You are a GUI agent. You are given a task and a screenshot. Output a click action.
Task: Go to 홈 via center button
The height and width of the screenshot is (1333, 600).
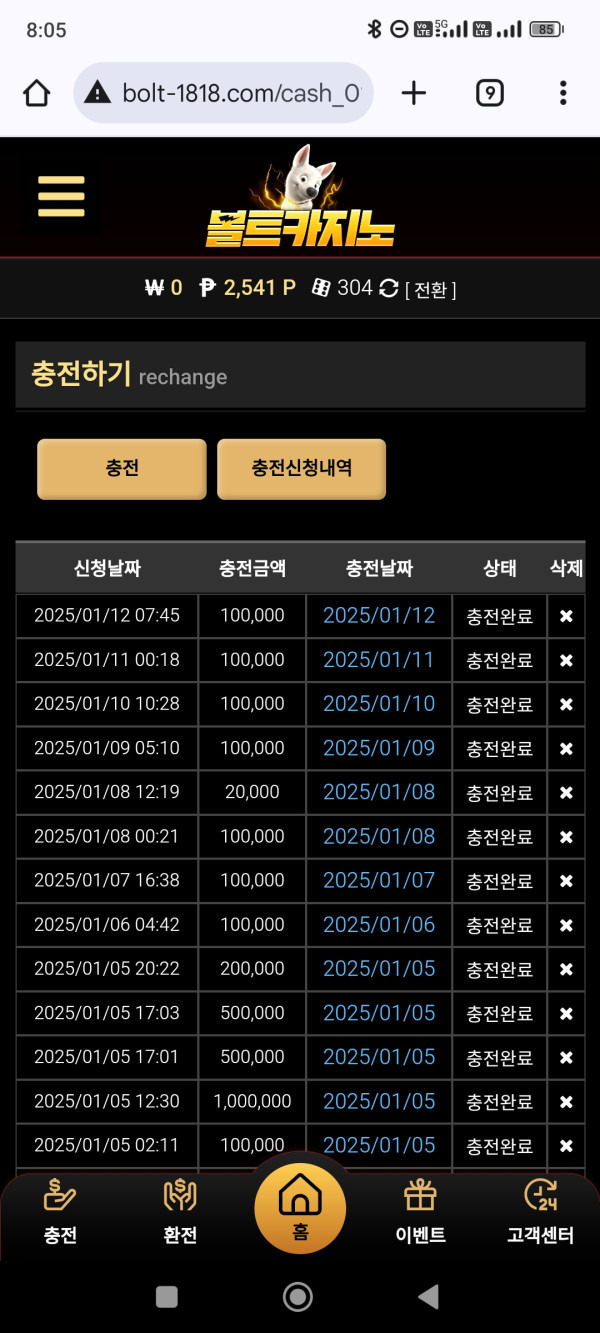[300, 1207]
